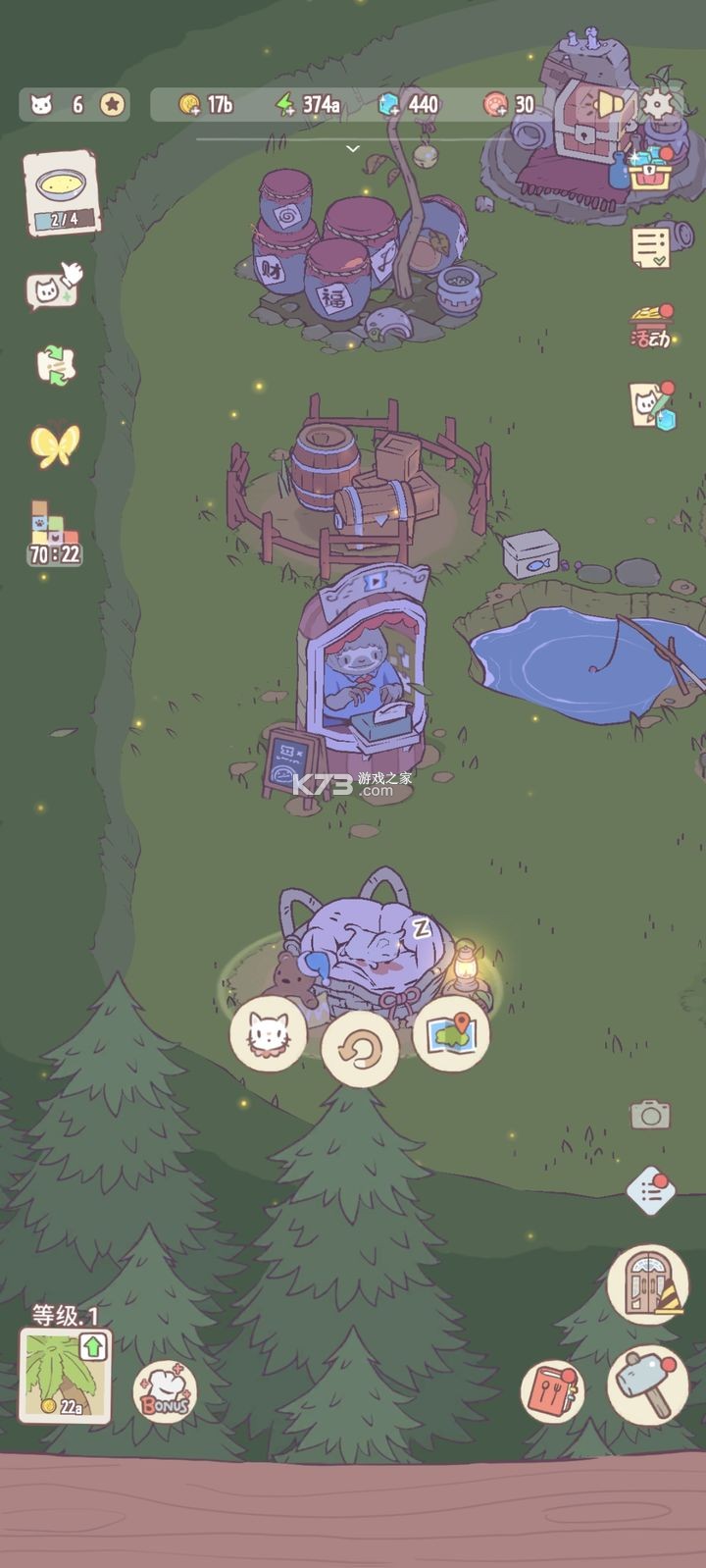Tap the green exchange arrows icon

pyautogui.click(x=56, y=365)
